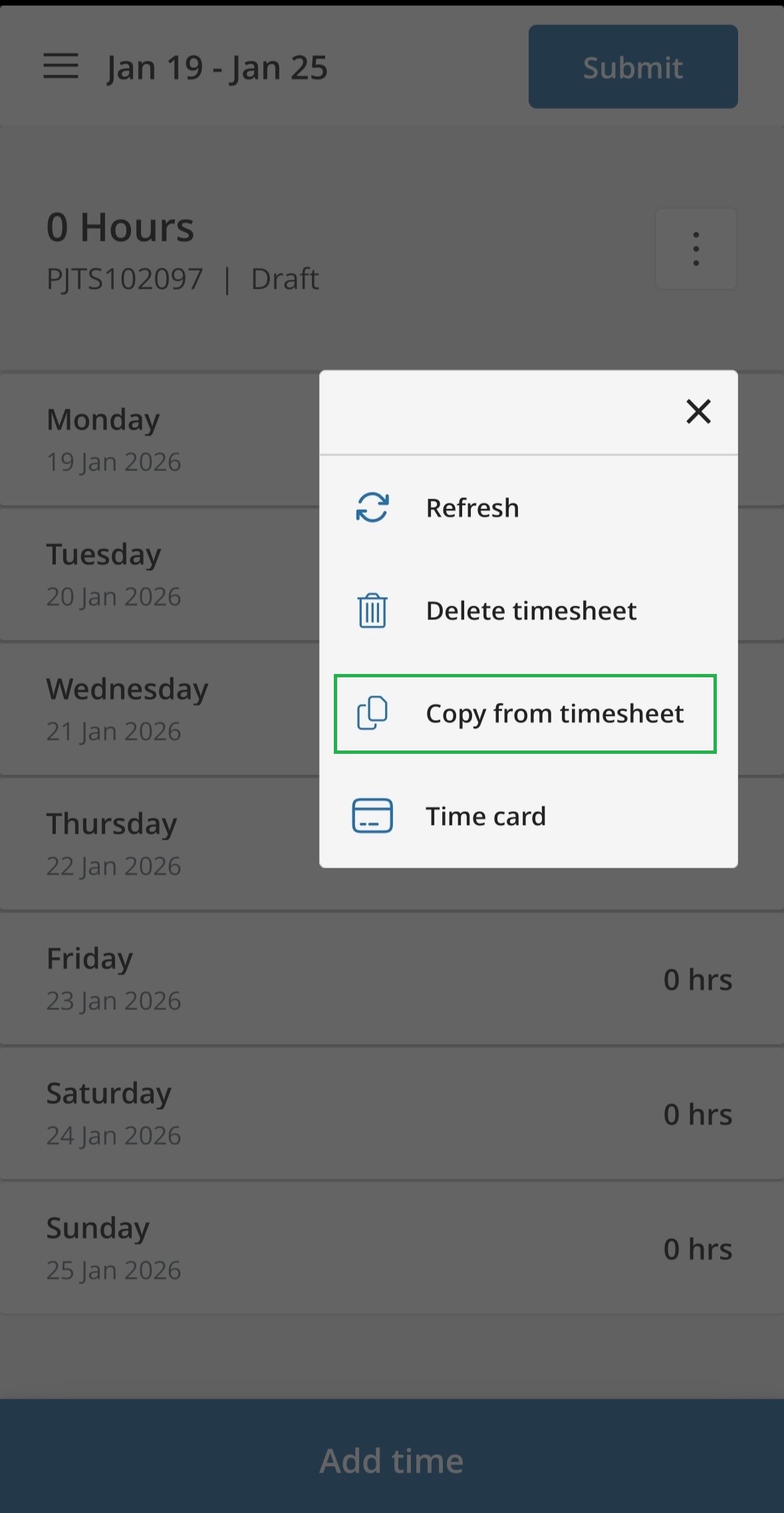Select Refresh from the menu
784x1513 pixels.
(x=471, y=508)
